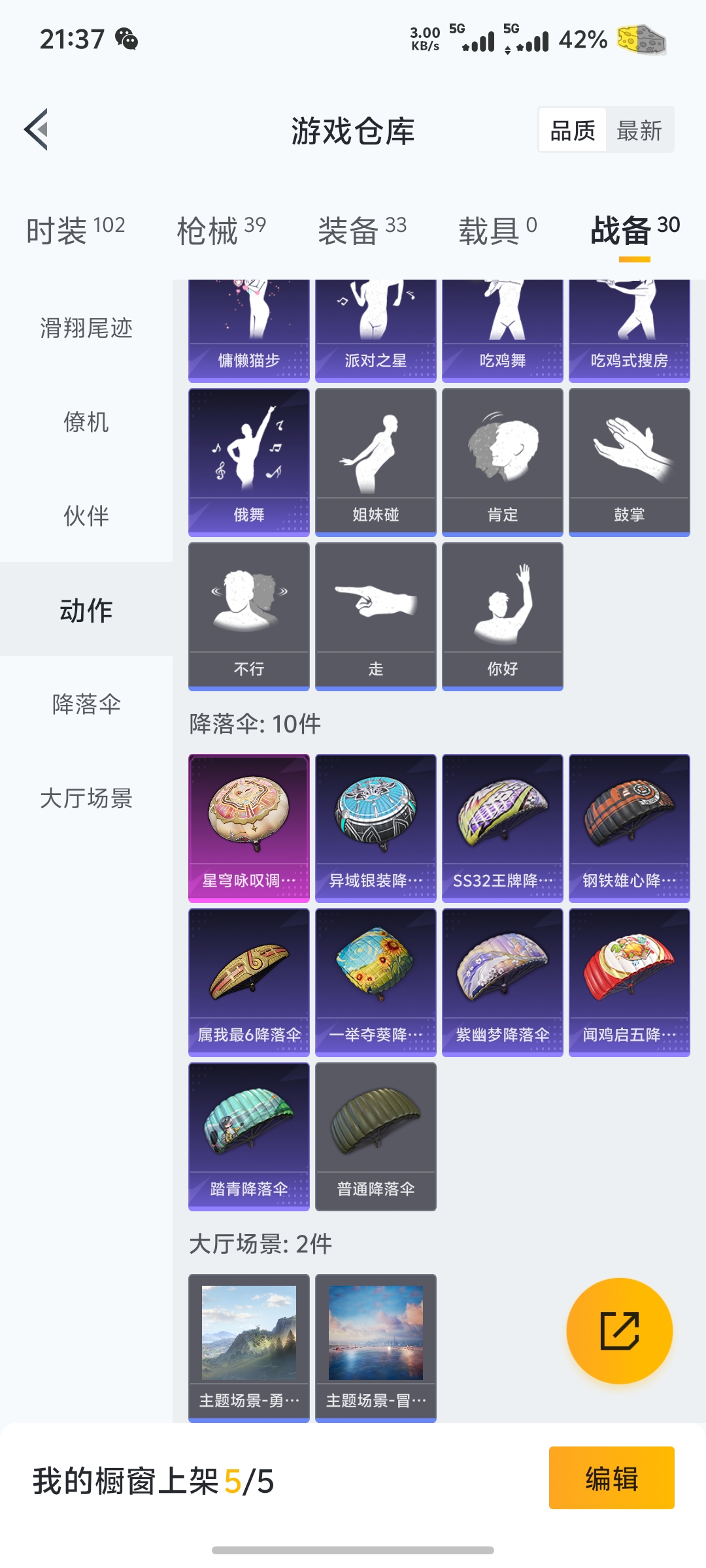Open the 俄舞 emote item
The width and height of the screenshot is (706, 1568).
249,462
